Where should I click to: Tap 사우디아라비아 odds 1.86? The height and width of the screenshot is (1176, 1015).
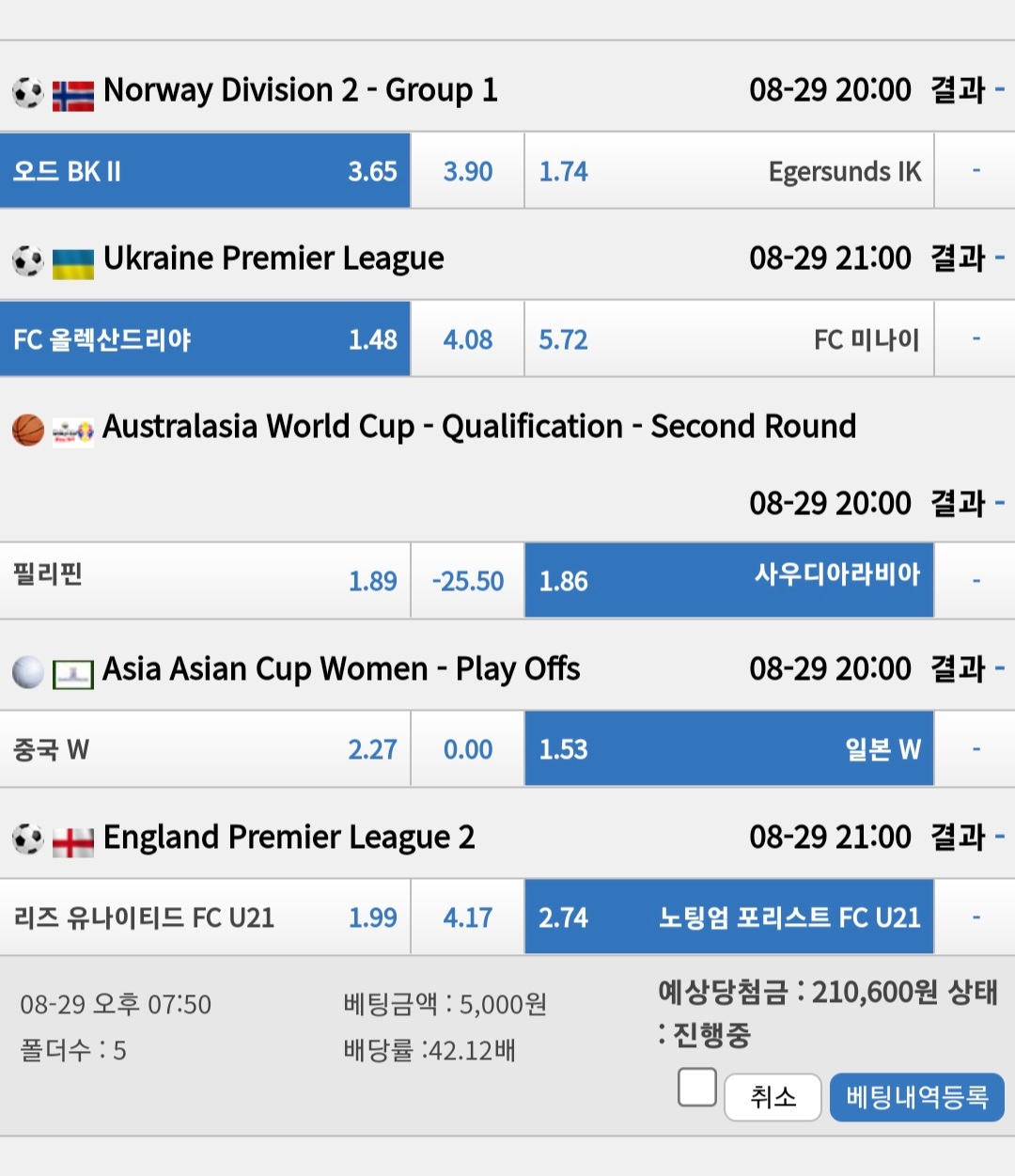[729, 580]
